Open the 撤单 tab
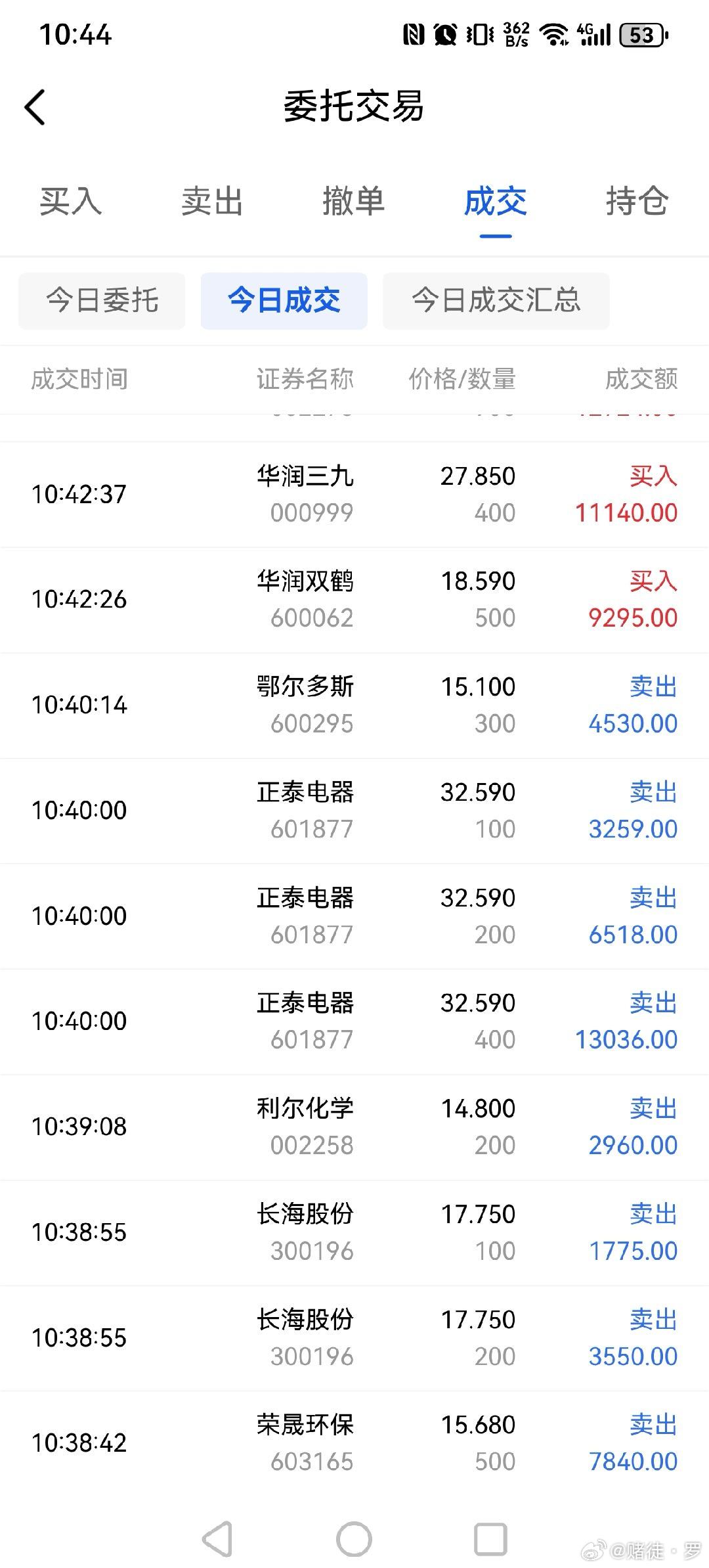Screen dimensions: 709x1568 [356, 202]
